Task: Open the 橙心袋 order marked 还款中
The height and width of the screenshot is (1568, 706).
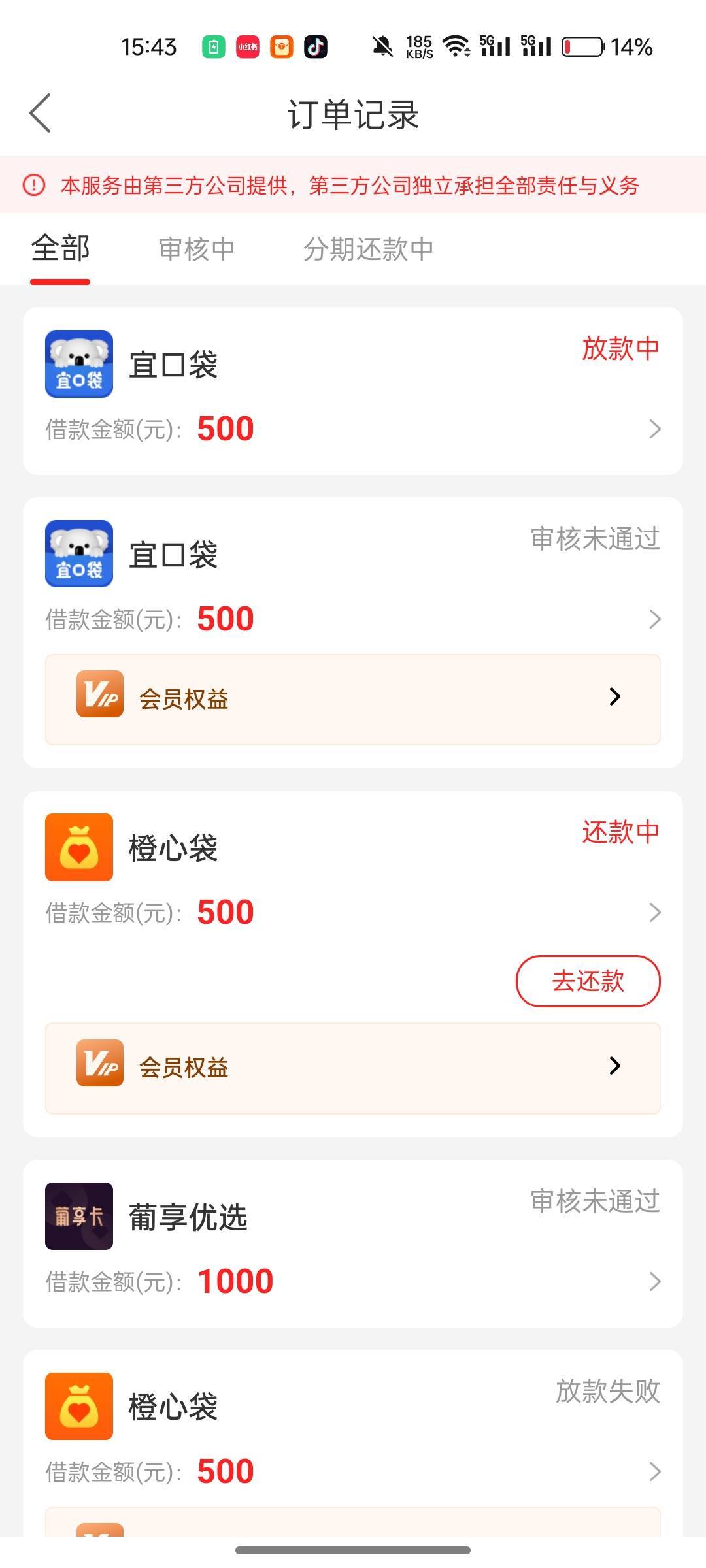Action: [x=353, y=875]
